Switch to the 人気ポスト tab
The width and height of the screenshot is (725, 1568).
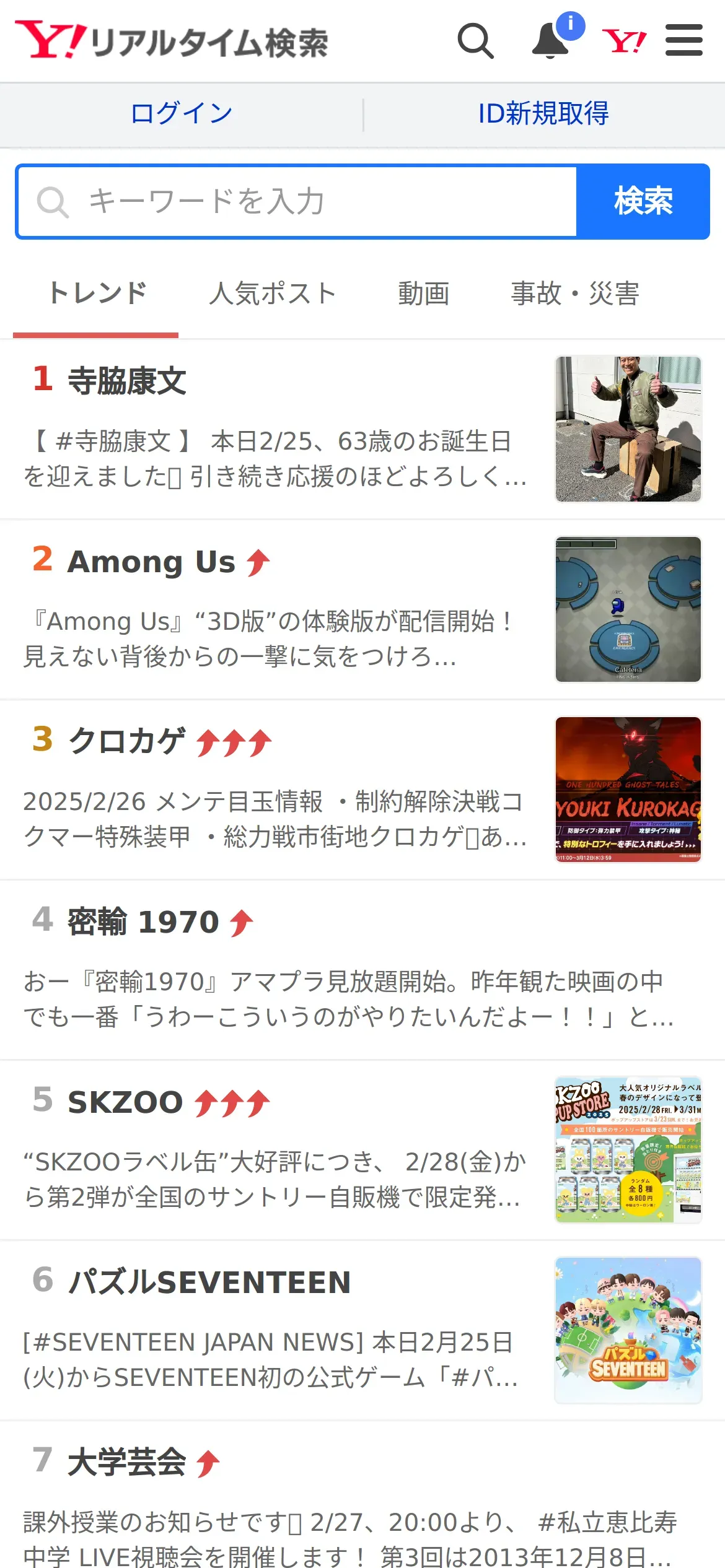[x=273, y=294]
